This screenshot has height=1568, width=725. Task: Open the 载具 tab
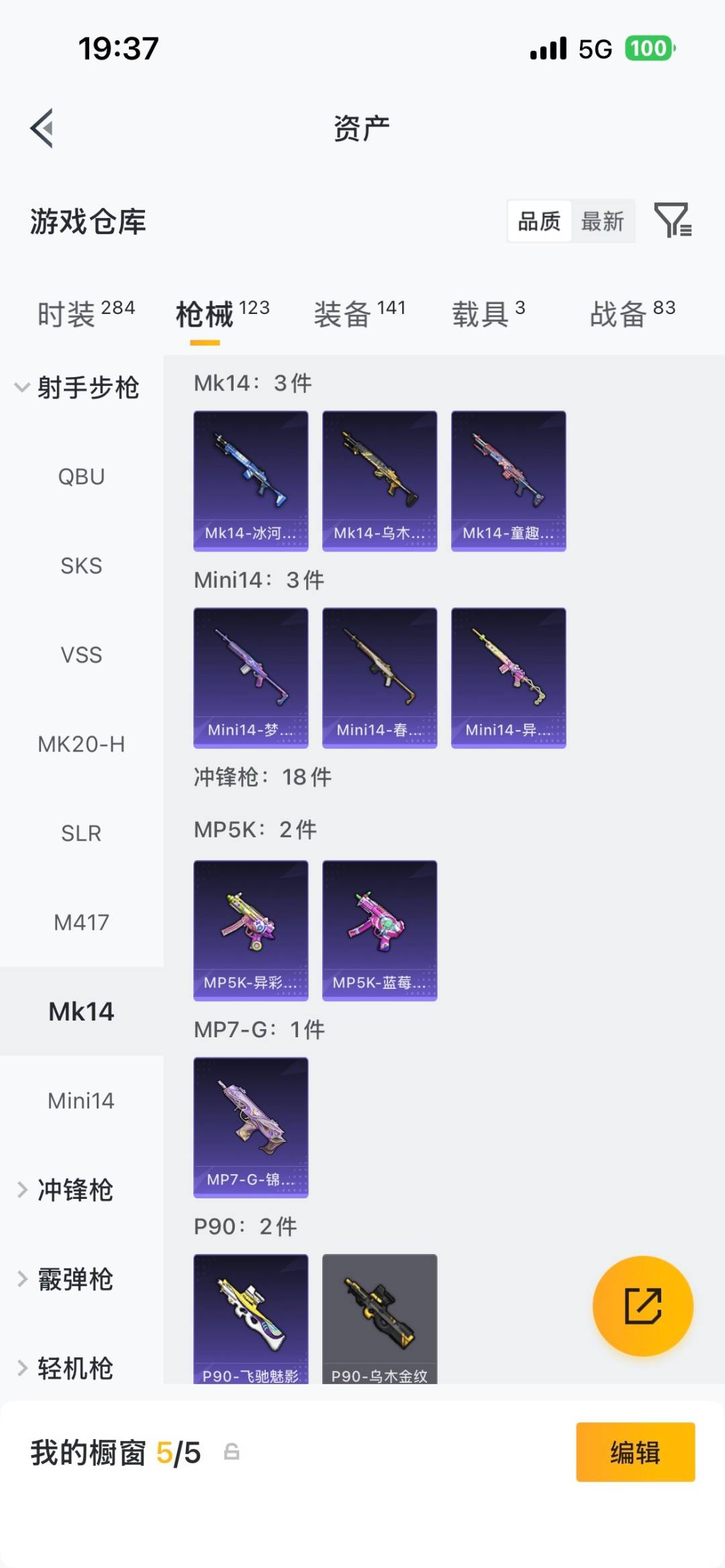pos(488,313)
